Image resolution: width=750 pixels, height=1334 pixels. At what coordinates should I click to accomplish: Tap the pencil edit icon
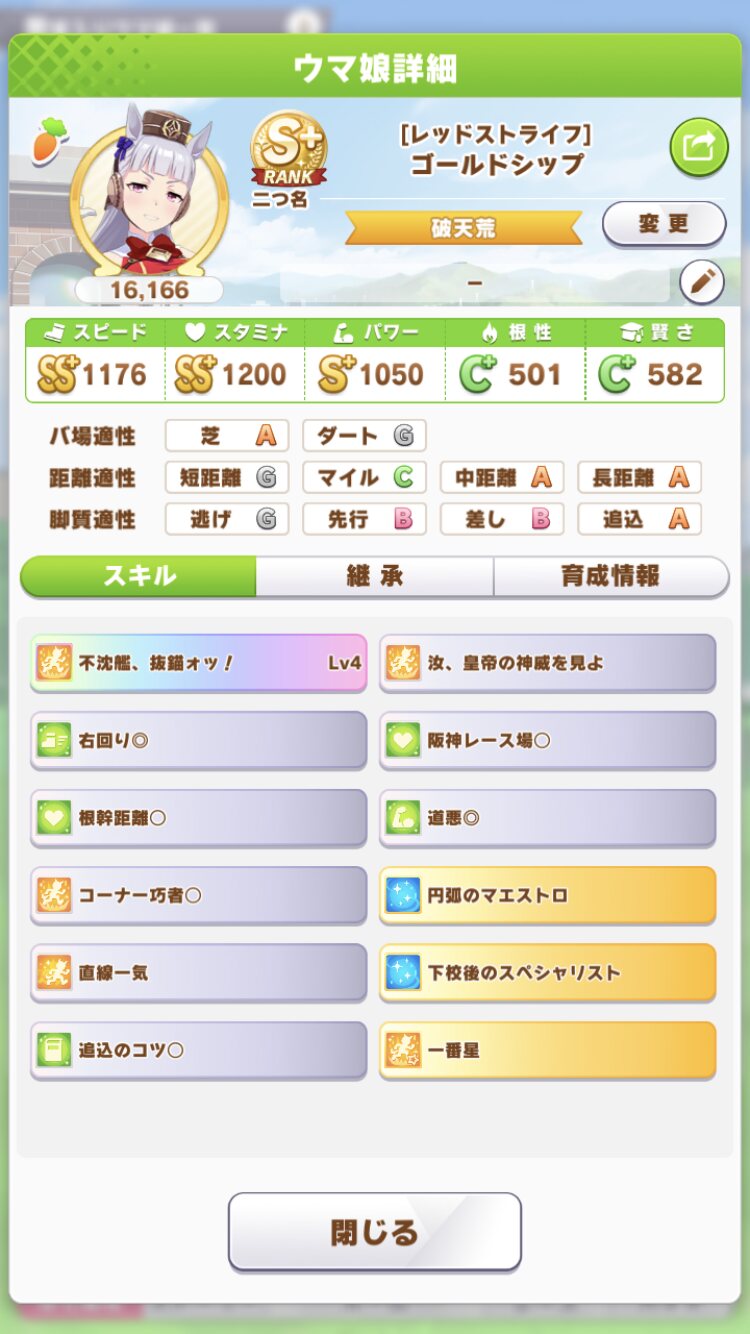(702, 283)
